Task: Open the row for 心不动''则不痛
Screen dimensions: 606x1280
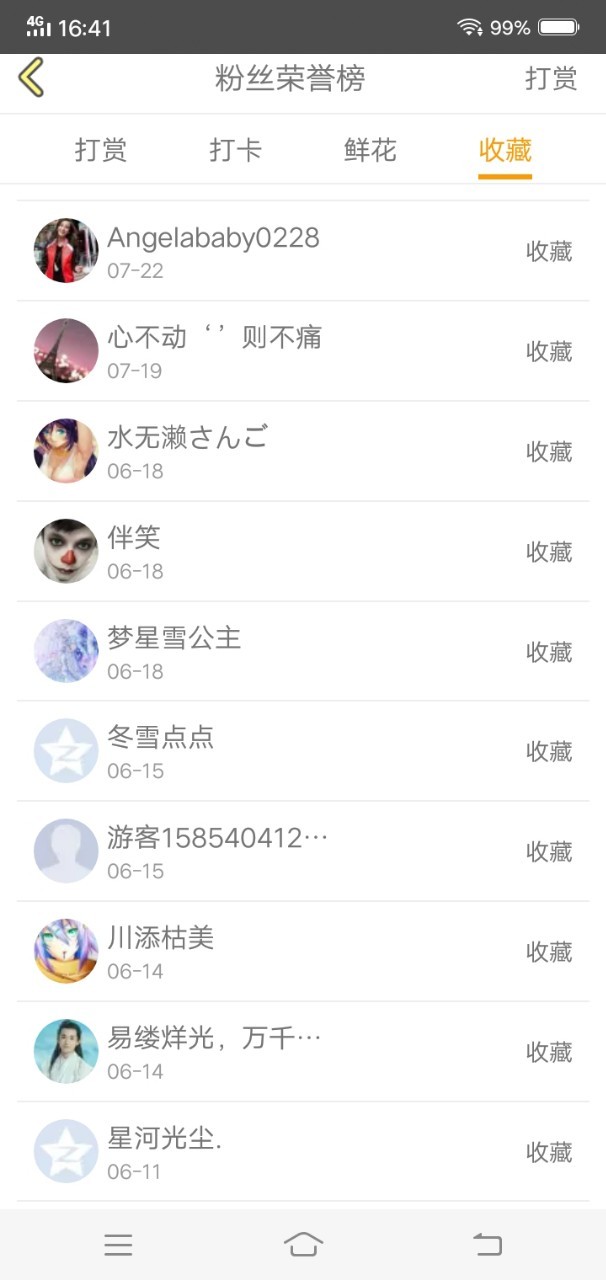Action: [x=303, y=351]
